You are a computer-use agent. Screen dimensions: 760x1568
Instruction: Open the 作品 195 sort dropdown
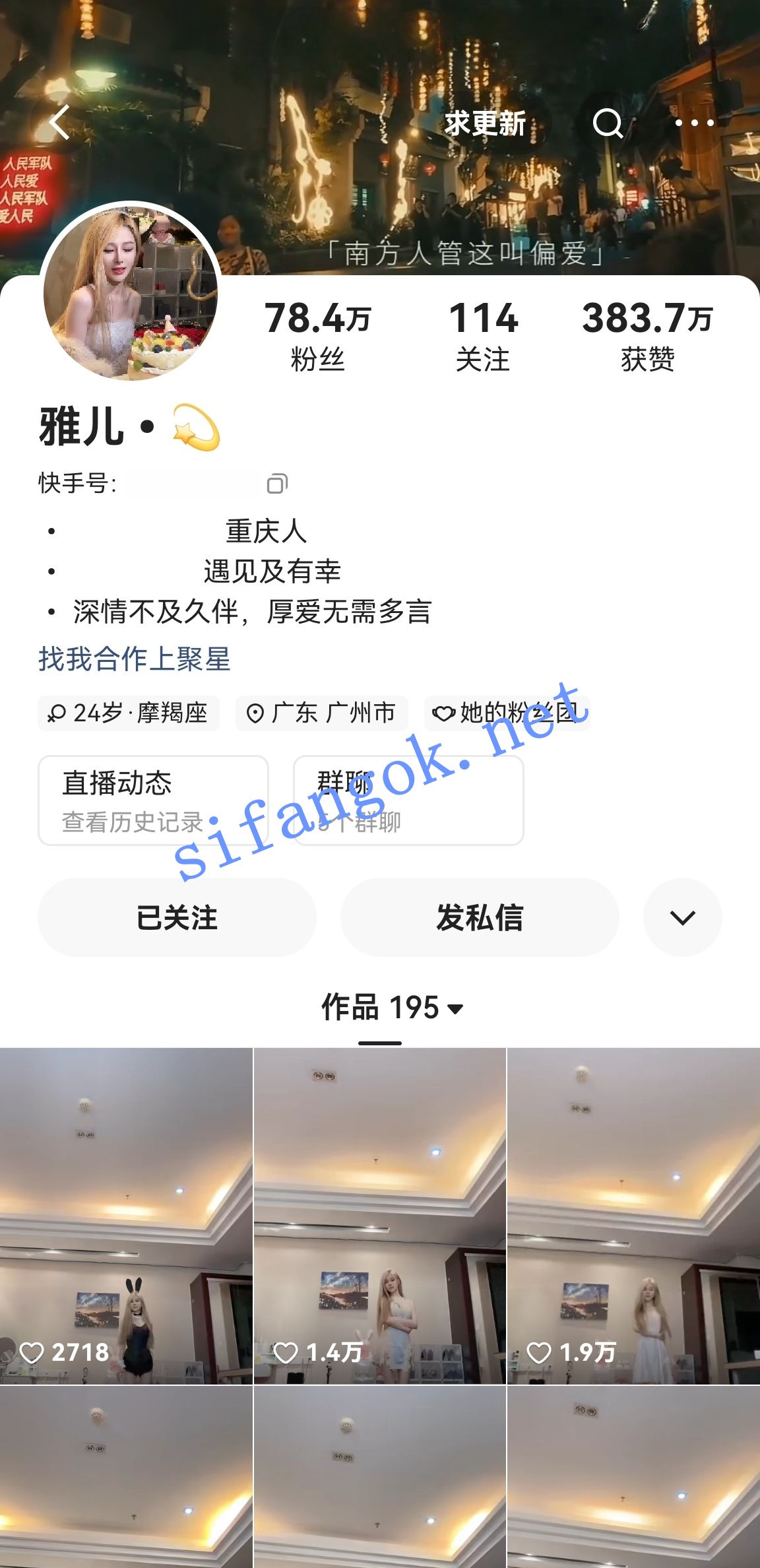tap(393, 1008)
